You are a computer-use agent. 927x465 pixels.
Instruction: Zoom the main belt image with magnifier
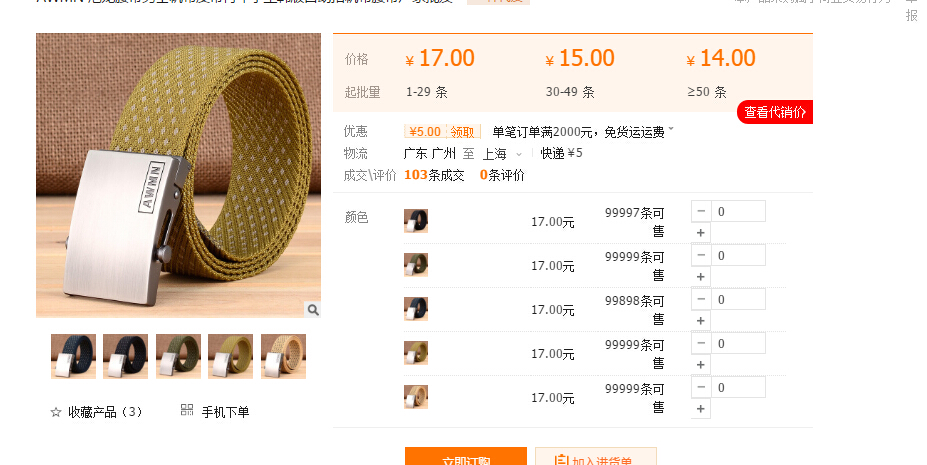click(313, 310)
